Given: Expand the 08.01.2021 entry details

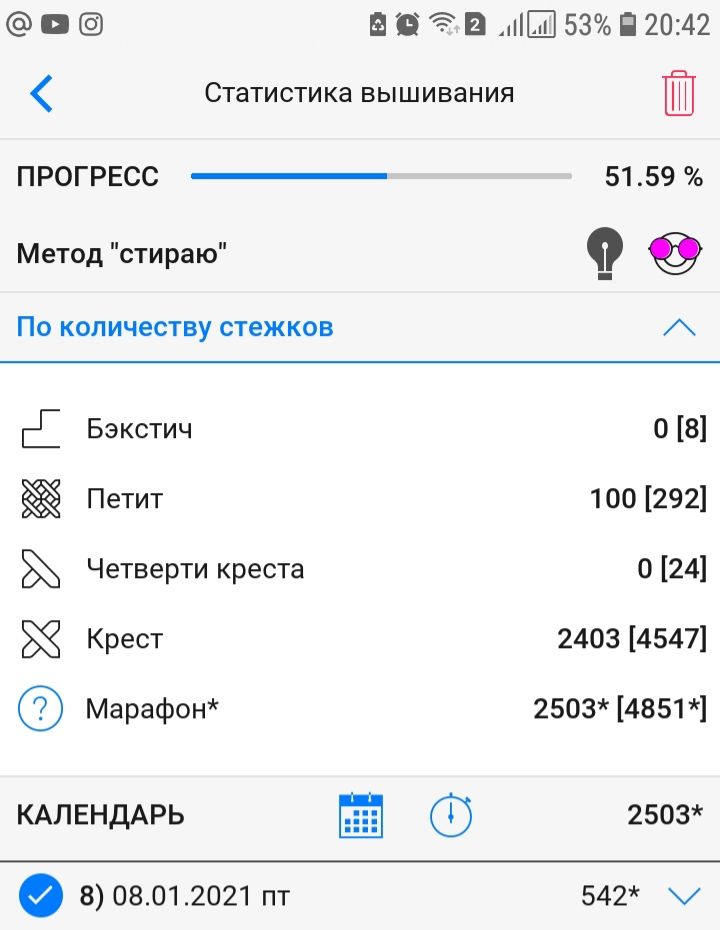Looking at the screenshot, I should click(684, 896).
